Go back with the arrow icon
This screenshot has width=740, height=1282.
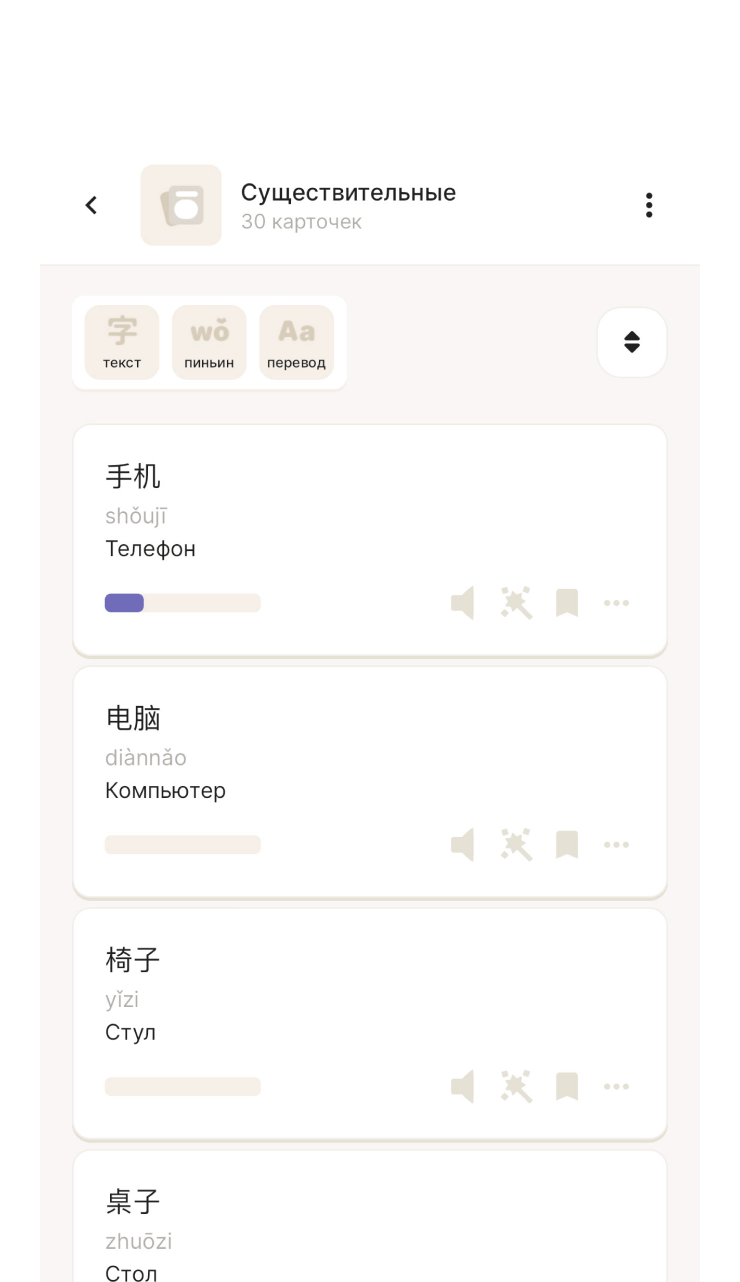coord(91,205)
